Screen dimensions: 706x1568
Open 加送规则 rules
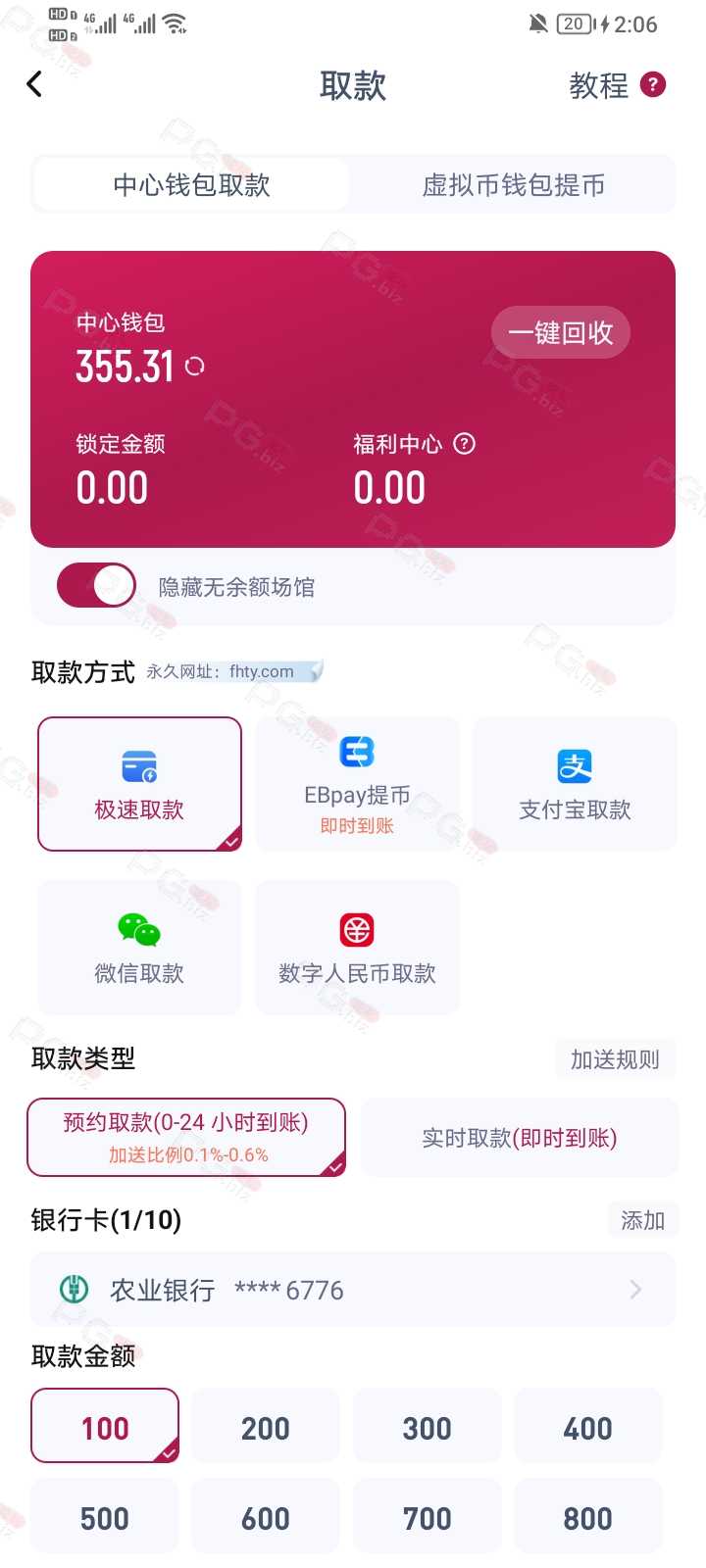[x=615, y=1059]
